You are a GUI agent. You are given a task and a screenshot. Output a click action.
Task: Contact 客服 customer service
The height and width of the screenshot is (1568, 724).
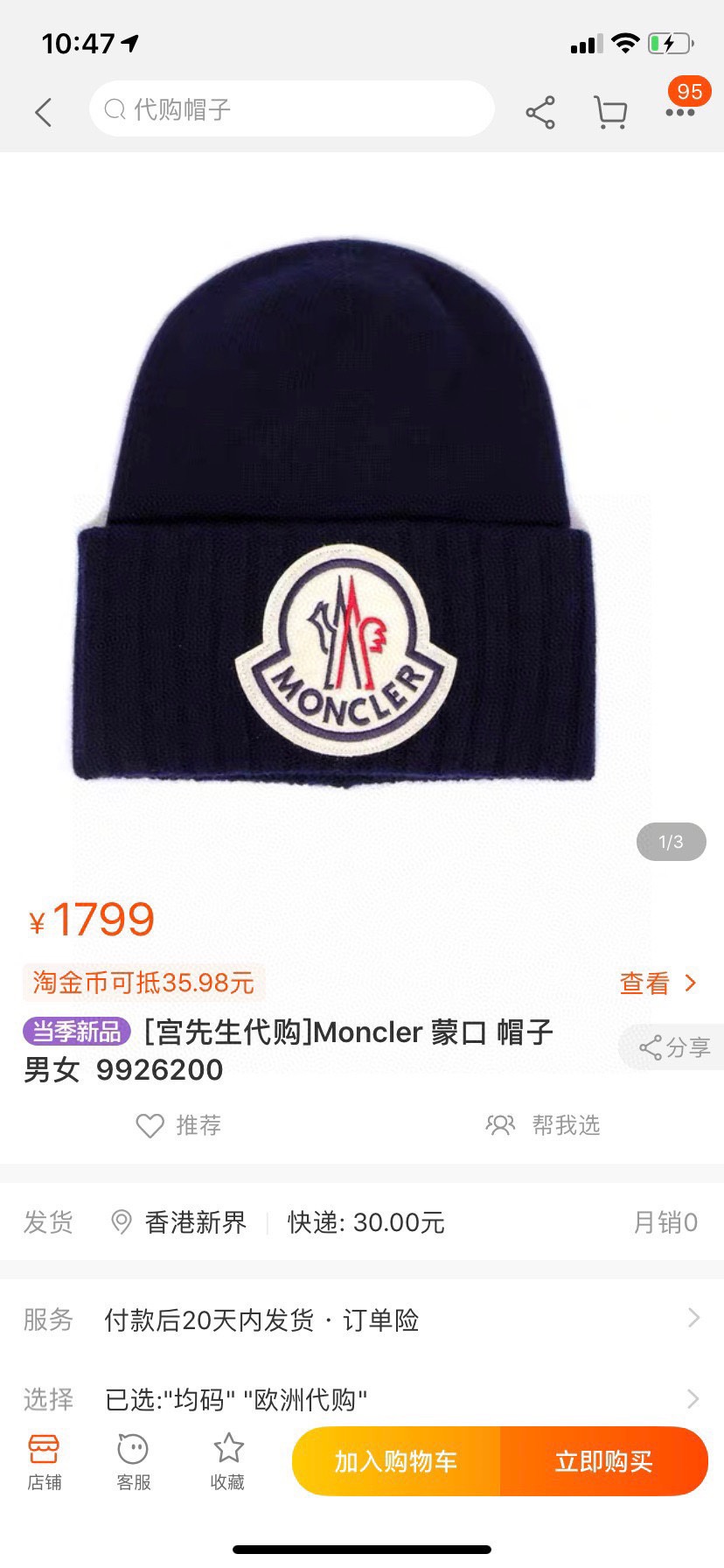coord(132,1459)
